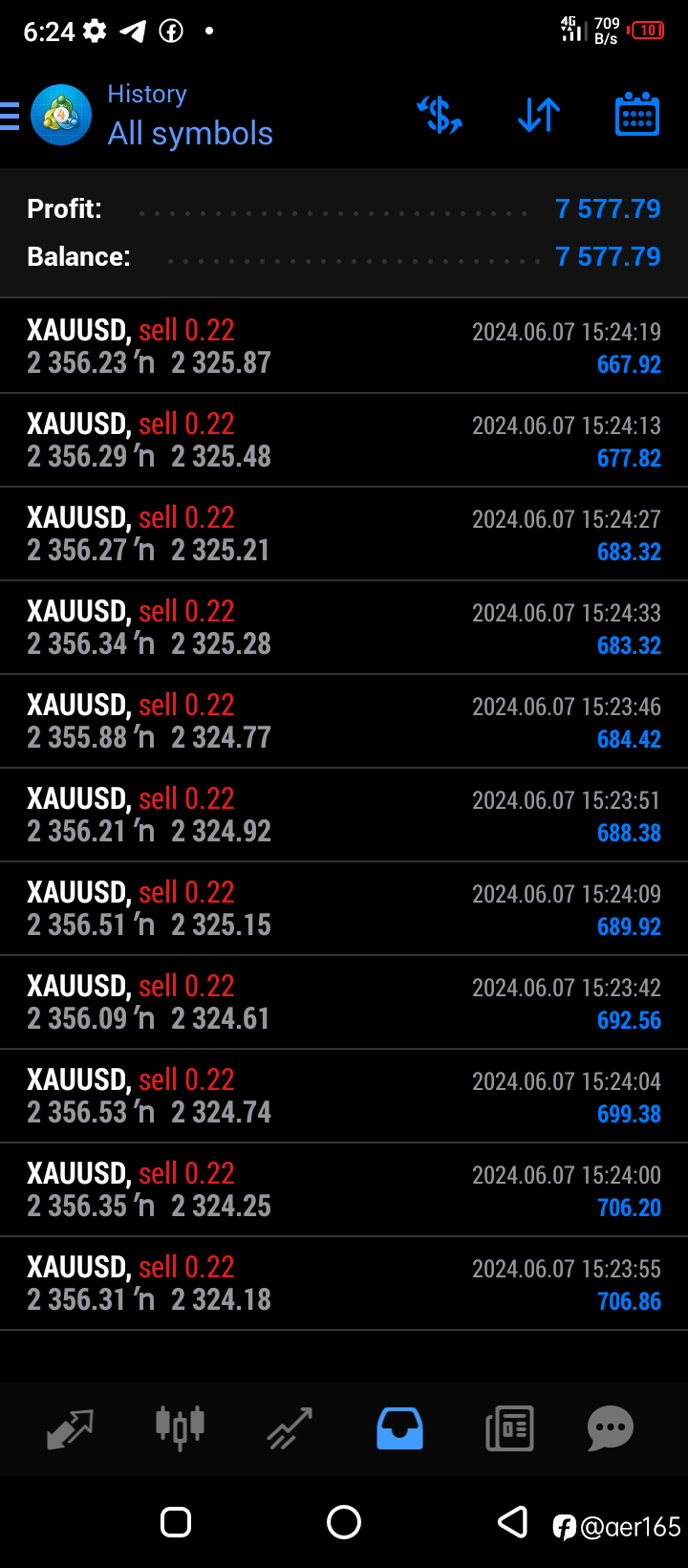Open the sort order arrows
This screenshot has width=688, height=1568.
tap(539, 115)
